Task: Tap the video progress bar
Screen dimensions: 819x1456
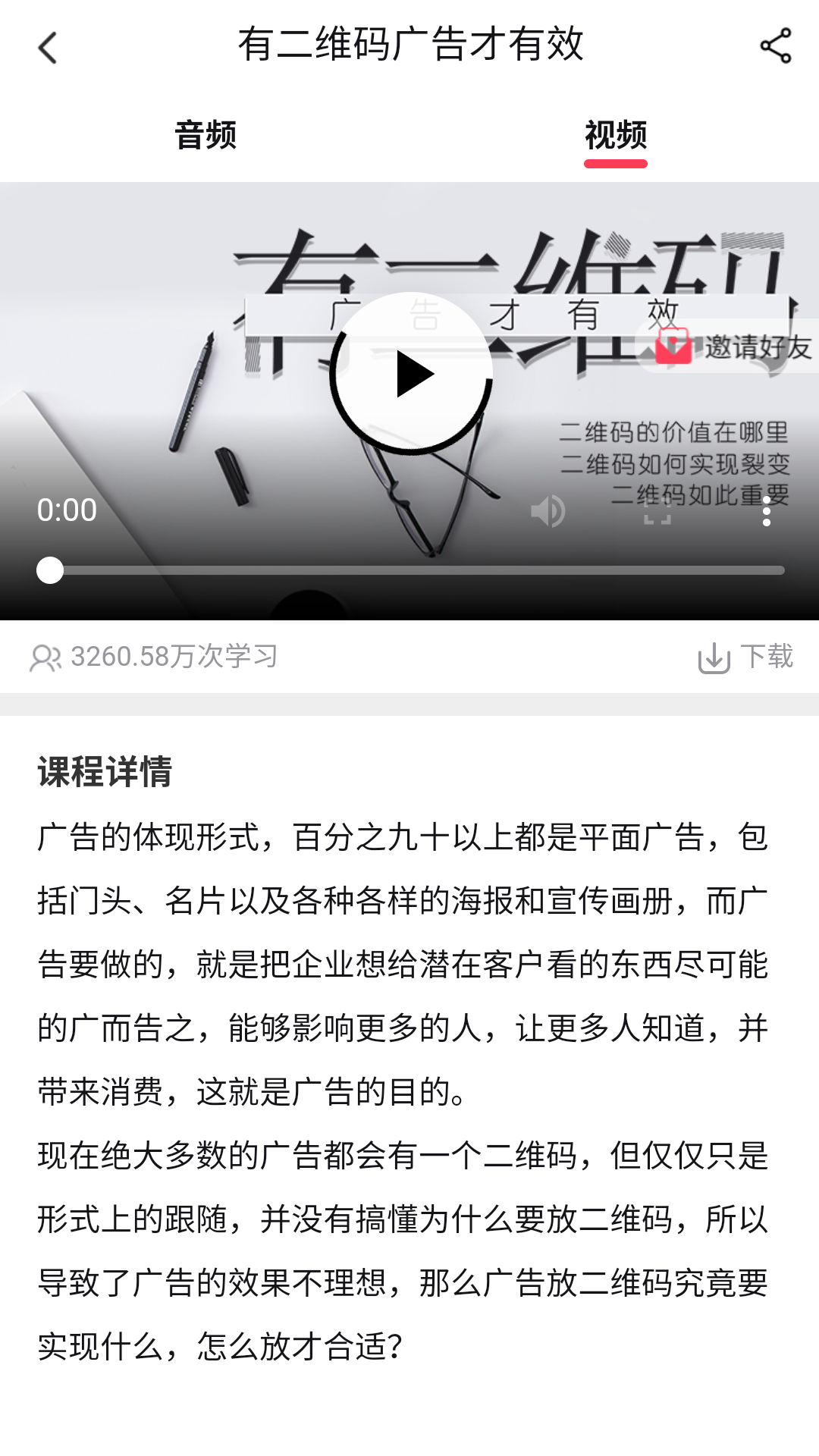Action: point(409,570)
